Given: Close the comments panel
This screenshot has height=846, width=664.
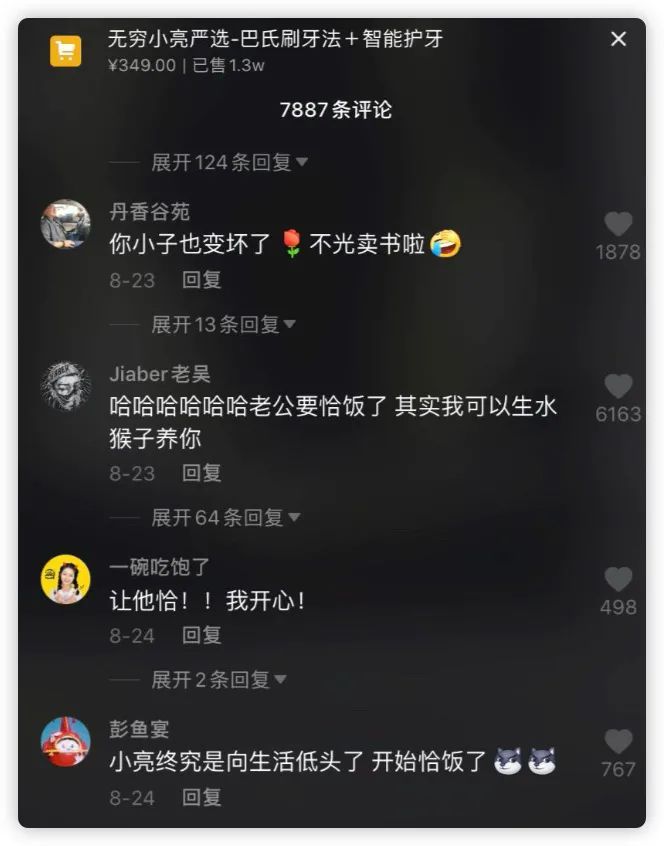Looking at the screenshot, I should tap(618, 39).
